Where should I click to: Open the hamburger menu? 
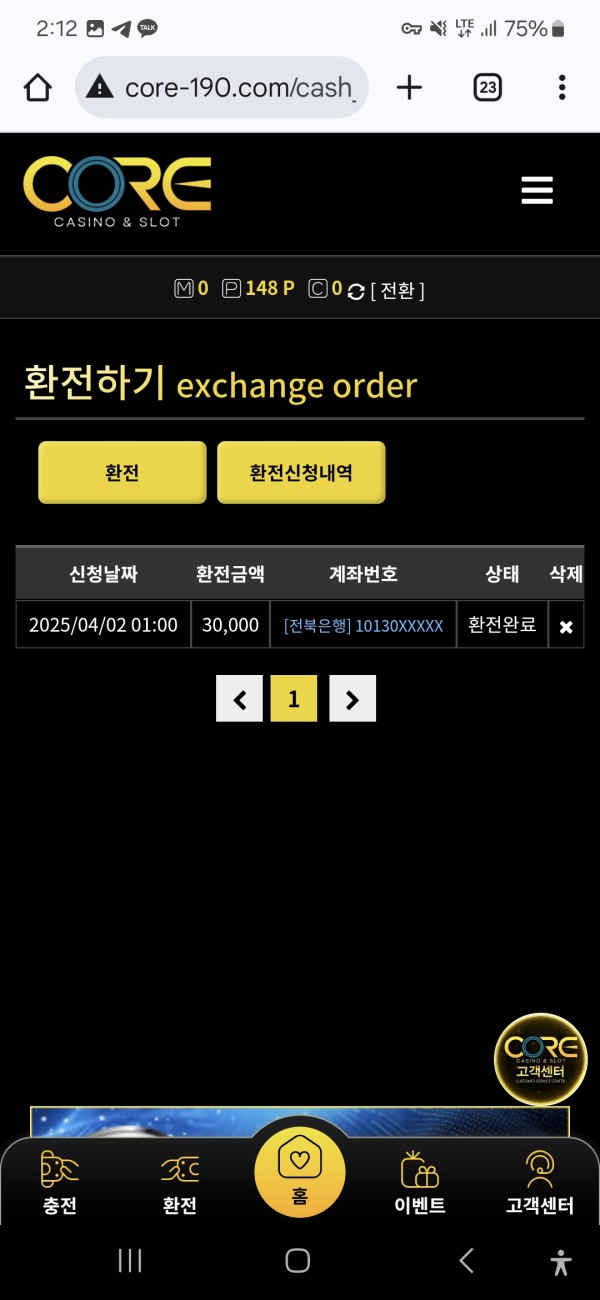click(x=537, y=190)
